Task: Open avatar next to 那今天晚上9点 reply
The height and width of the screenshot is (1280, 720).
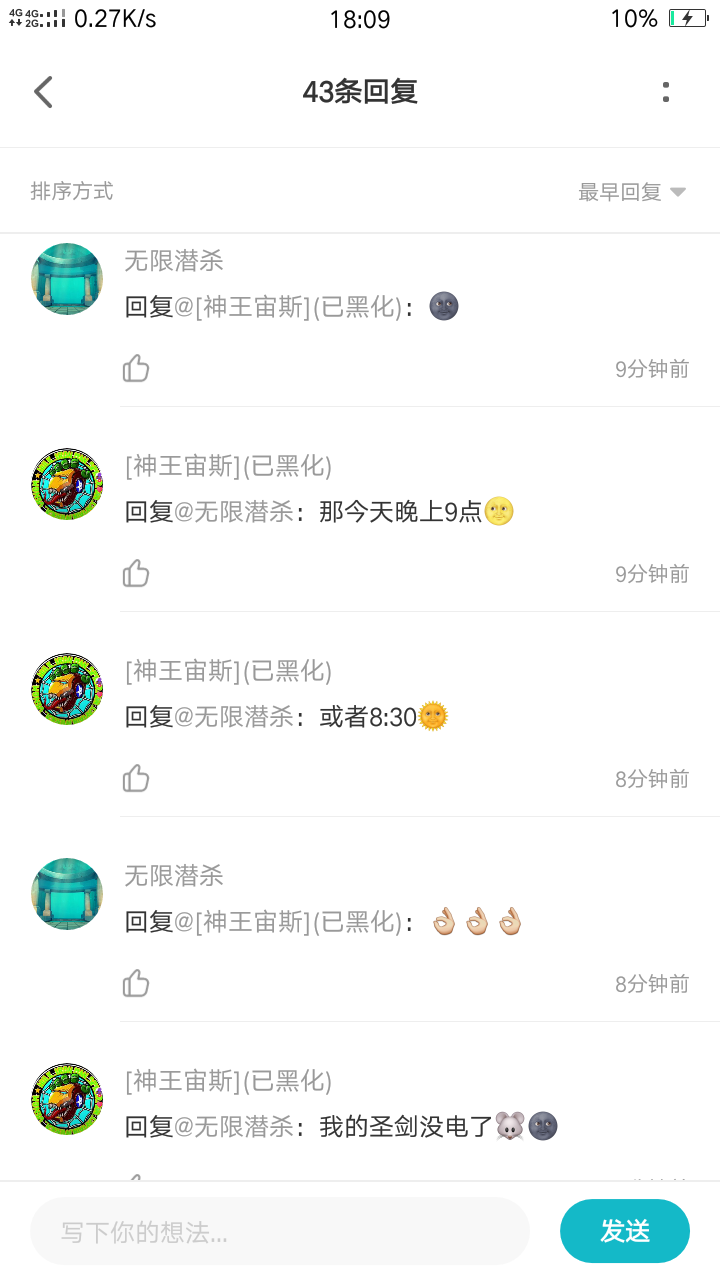Action: click(67, 484)
